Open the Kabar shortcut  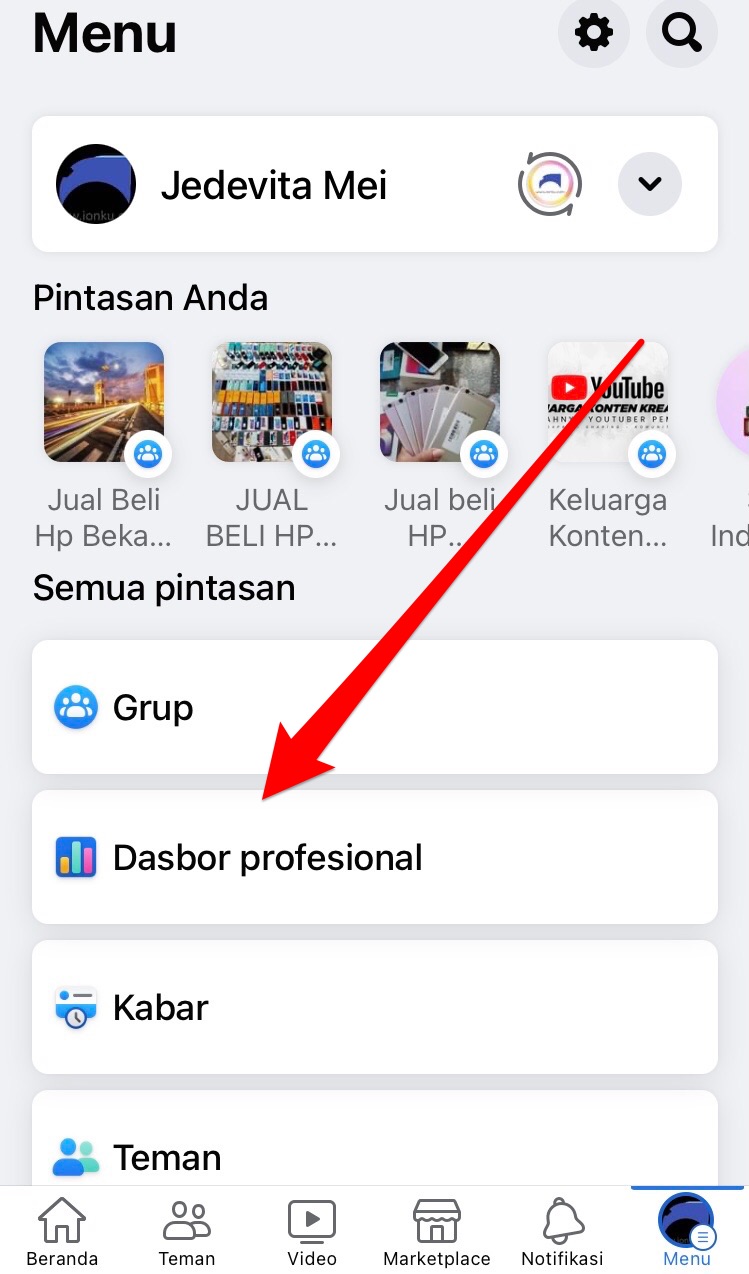(374, 1007)
